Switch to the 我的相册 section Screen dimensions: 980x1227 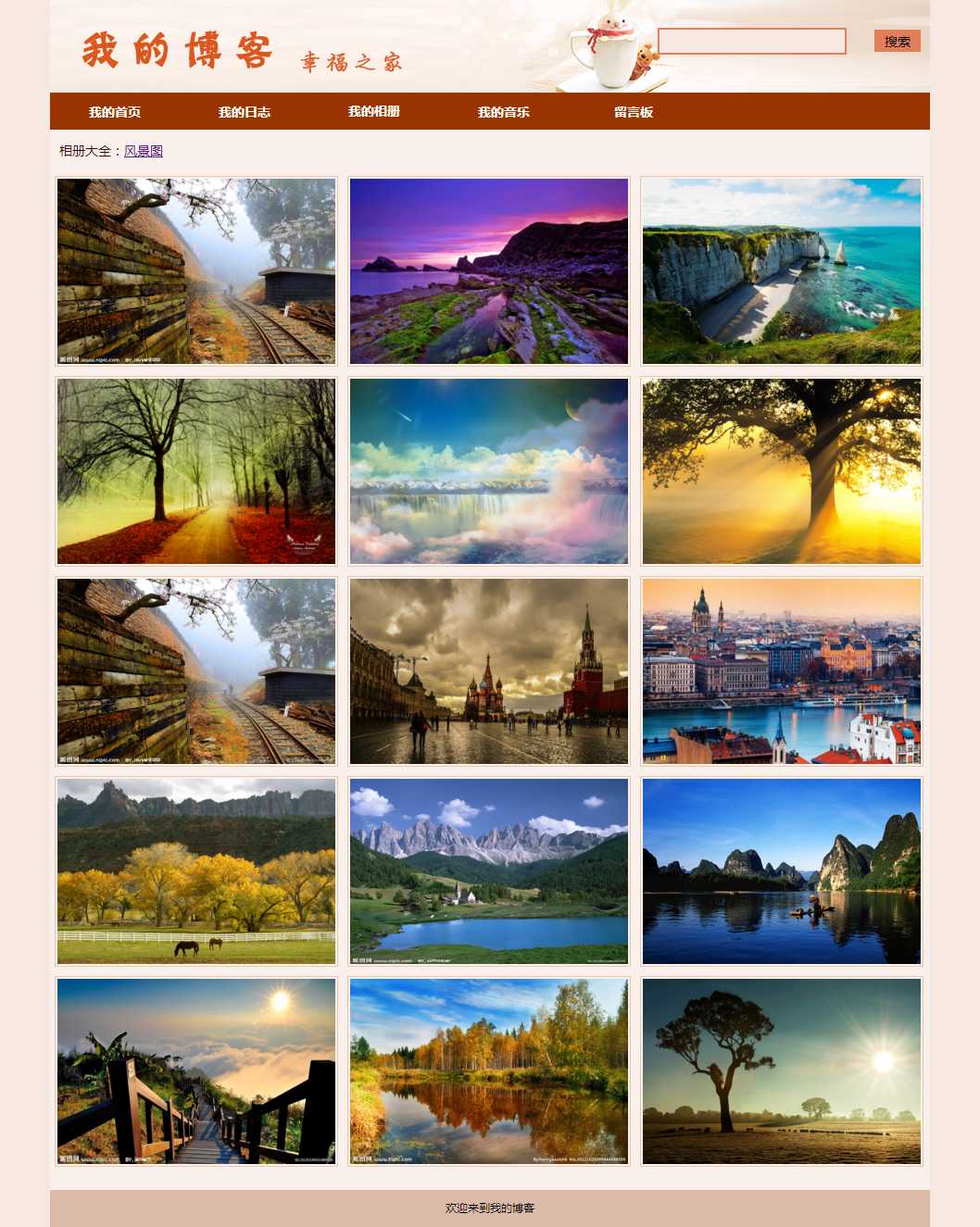[x=374, y=111]
